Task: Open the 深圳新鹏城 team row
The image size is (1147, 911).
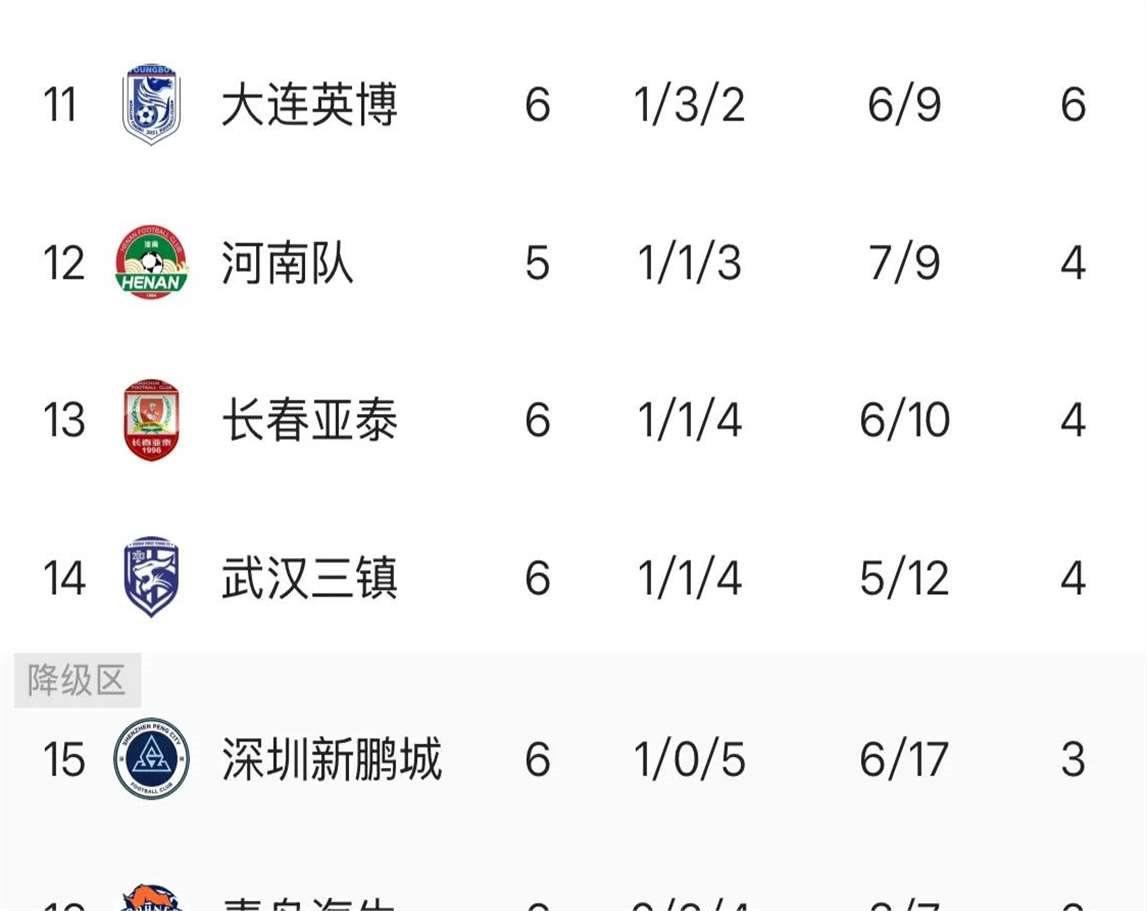Action: coord(330,760)
